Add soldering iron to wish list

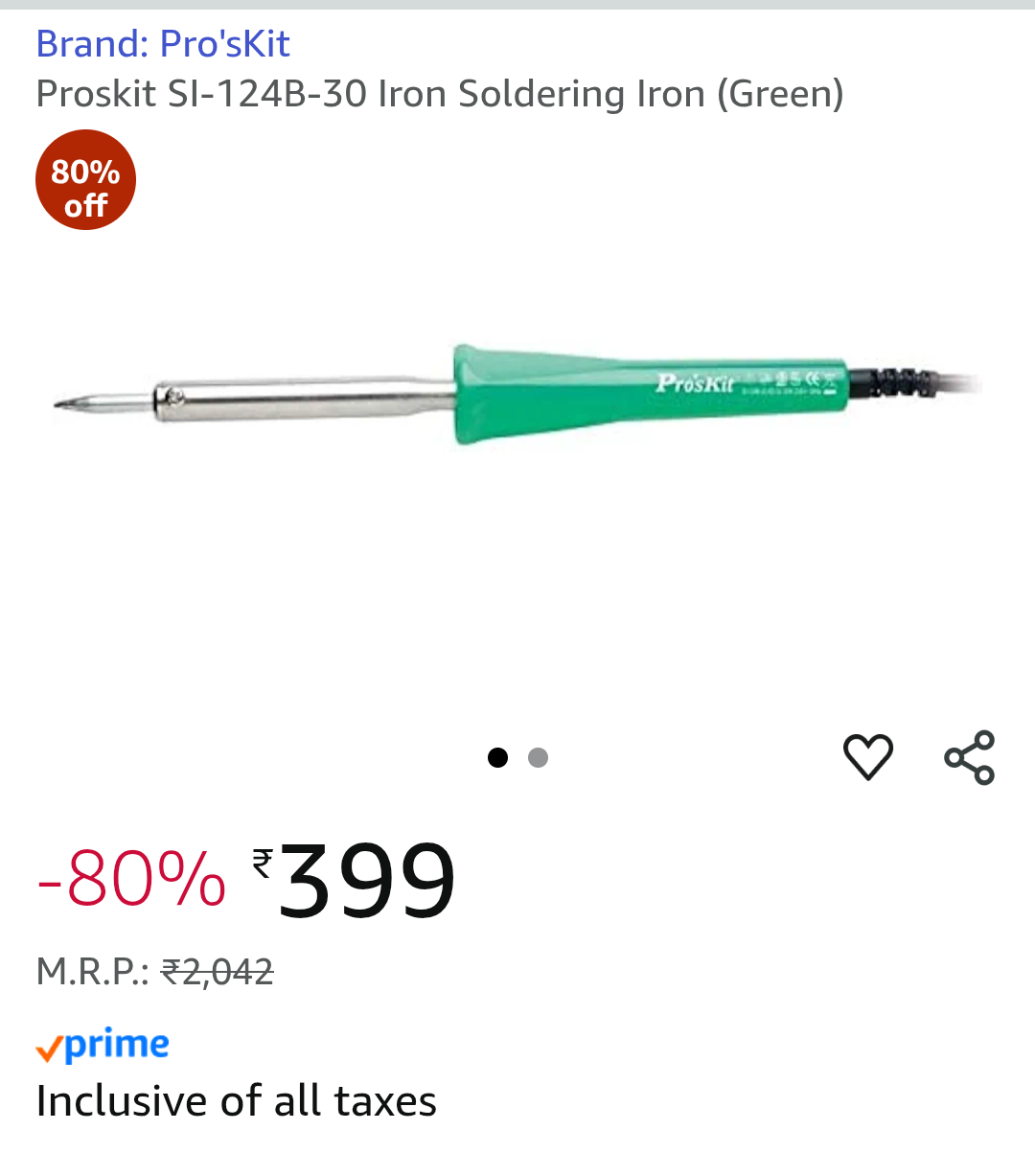(x=868, y=757)
